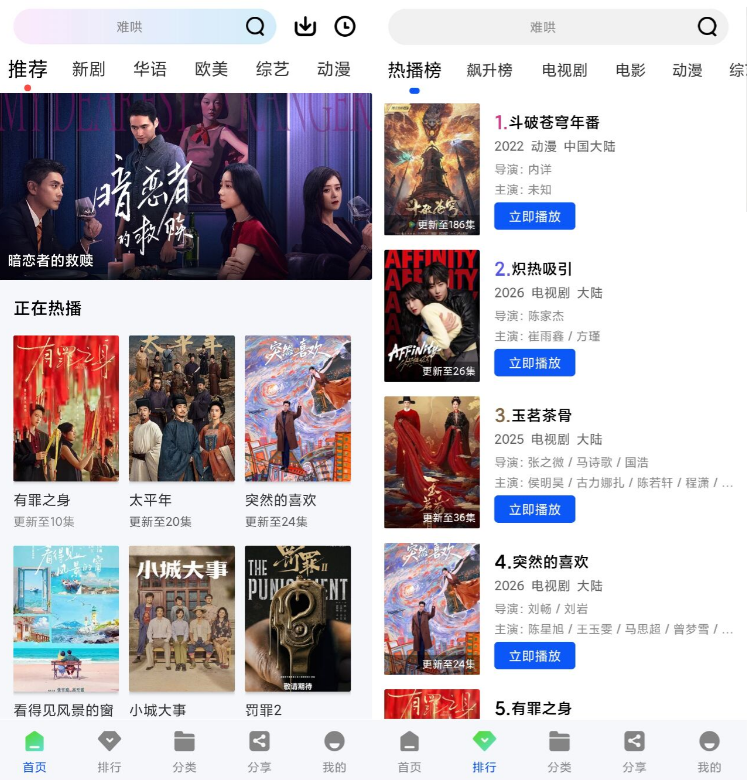Open watch history clock icon
The image size is (747, 780).
(x=345, y=27)
